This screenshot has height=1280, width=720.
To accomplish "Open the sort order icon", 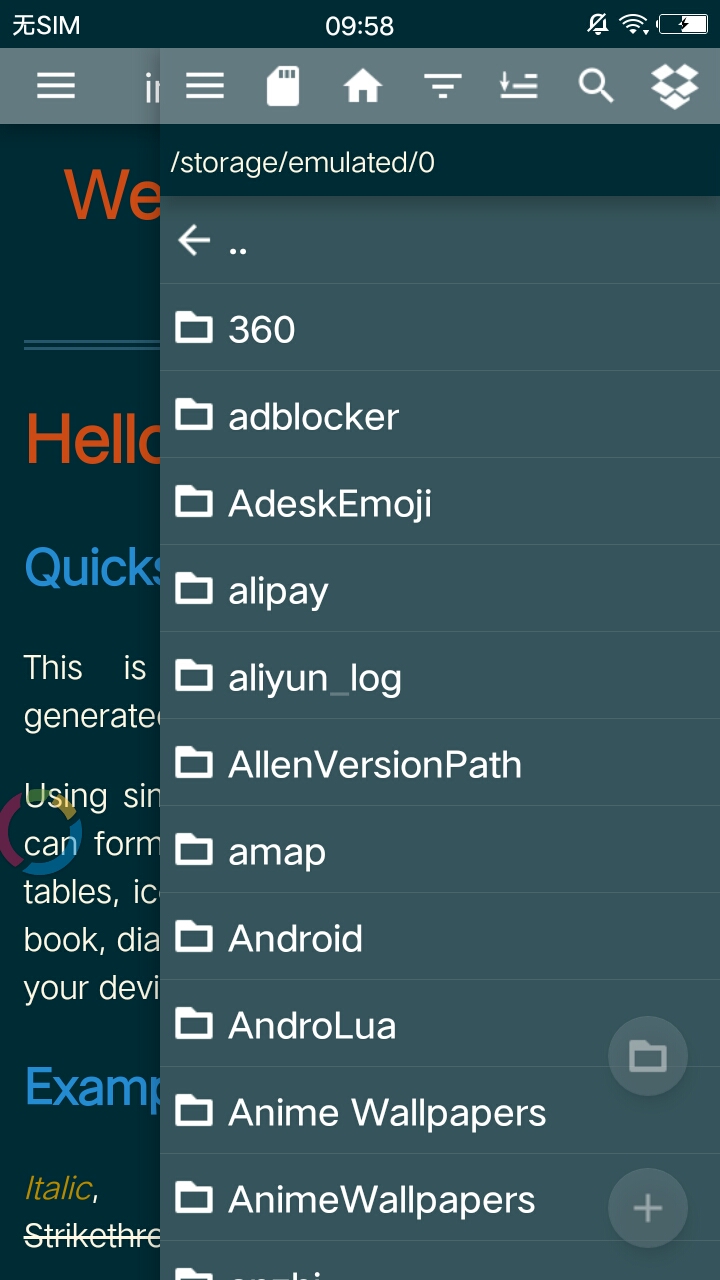I will (x=519, y=86).
